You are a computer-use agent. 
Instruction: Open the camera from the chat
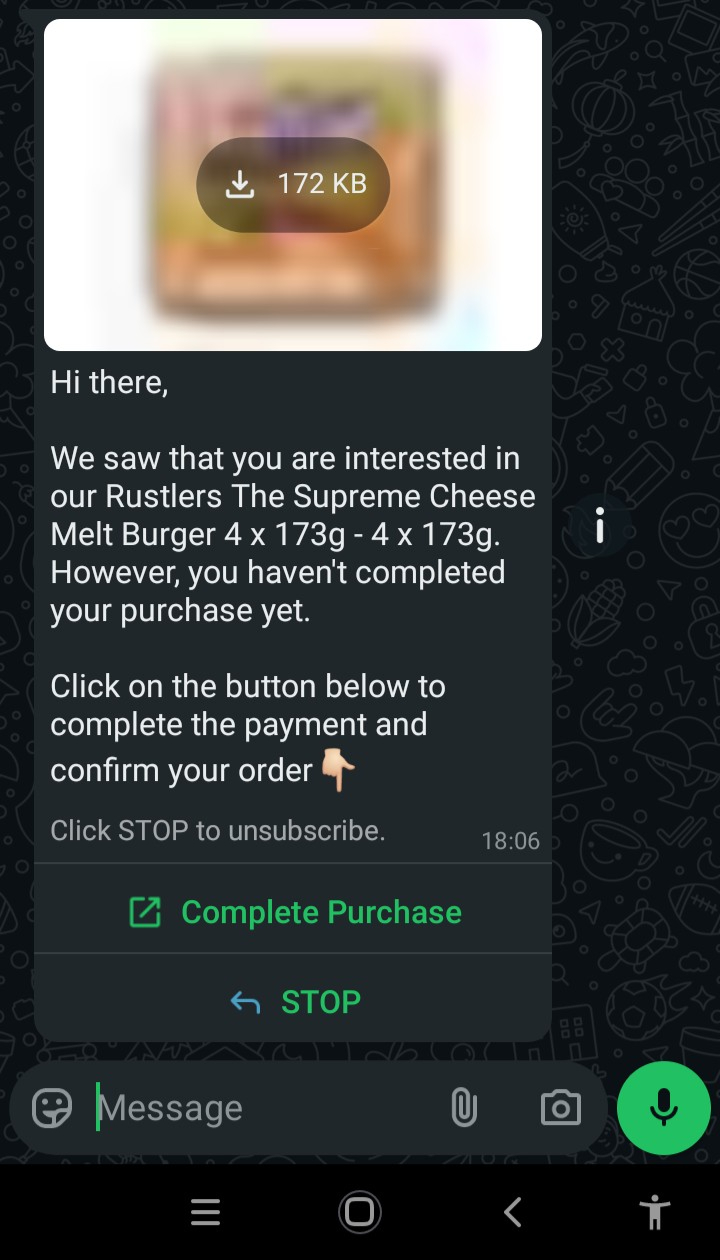pos(560,1108)
